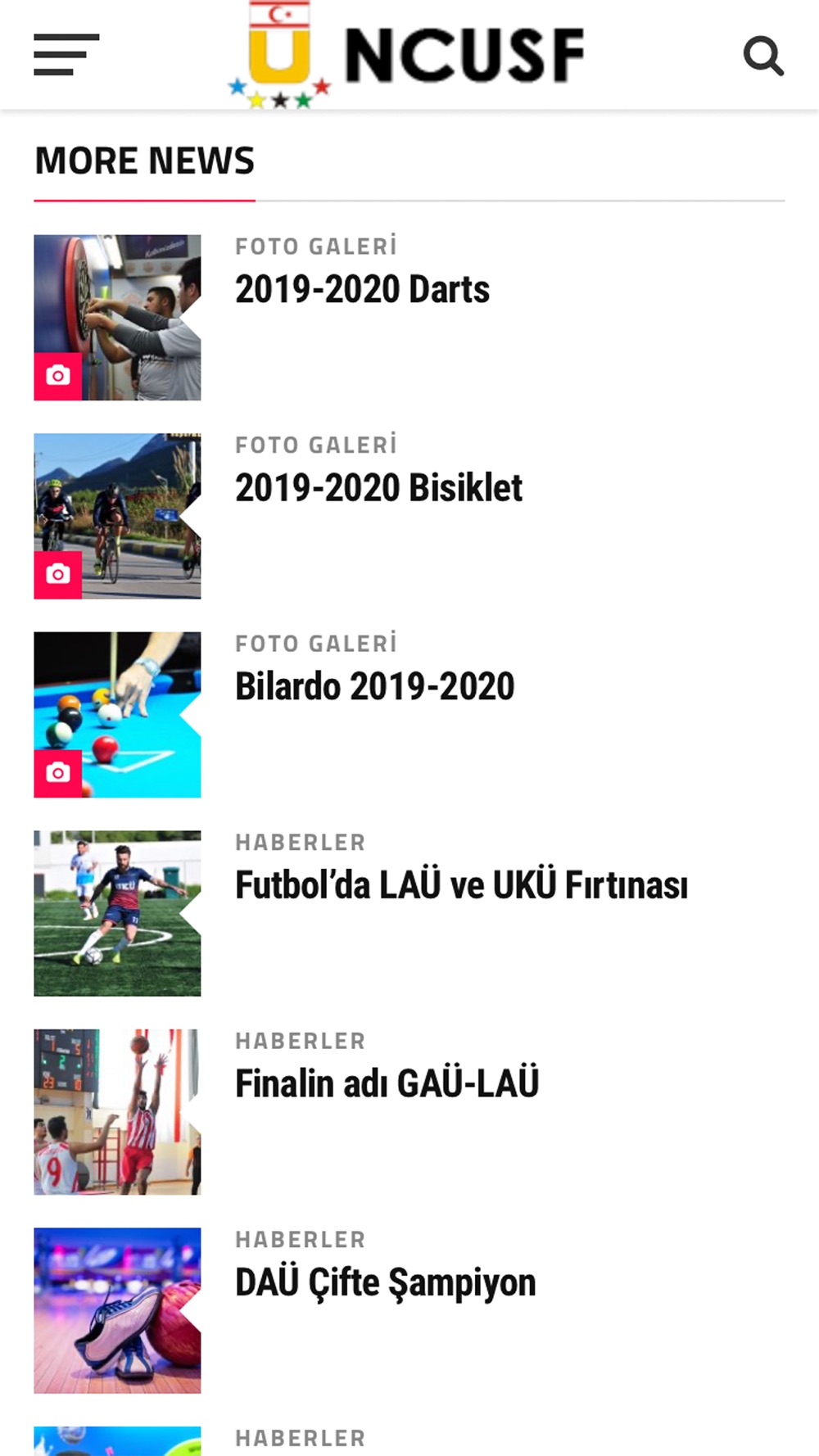
Task: Tap the darts board thumbnail image
Action: [117, 318]
